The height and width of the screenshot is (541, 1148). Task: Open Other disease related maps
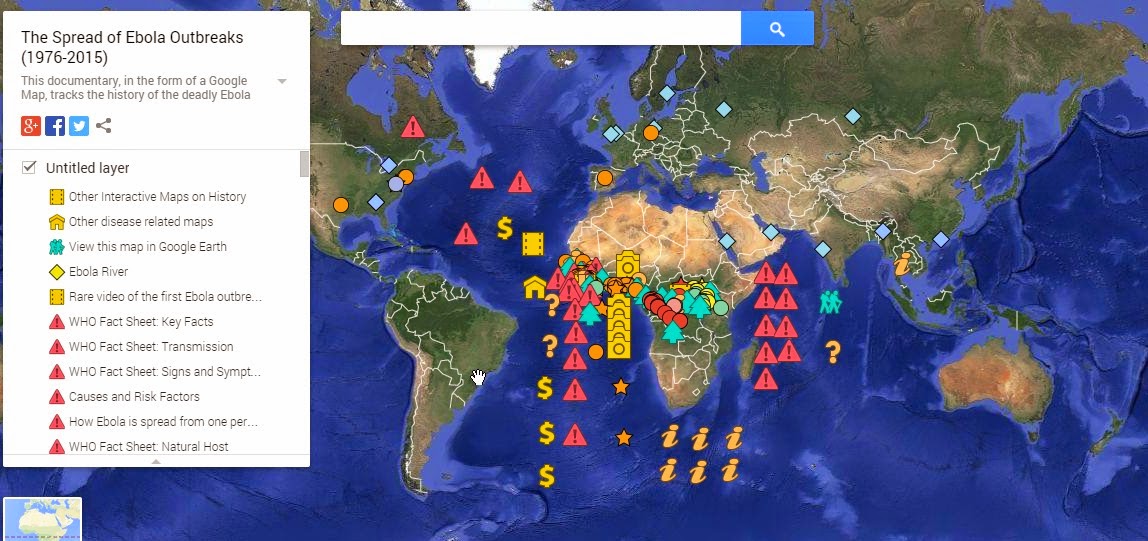141,222
